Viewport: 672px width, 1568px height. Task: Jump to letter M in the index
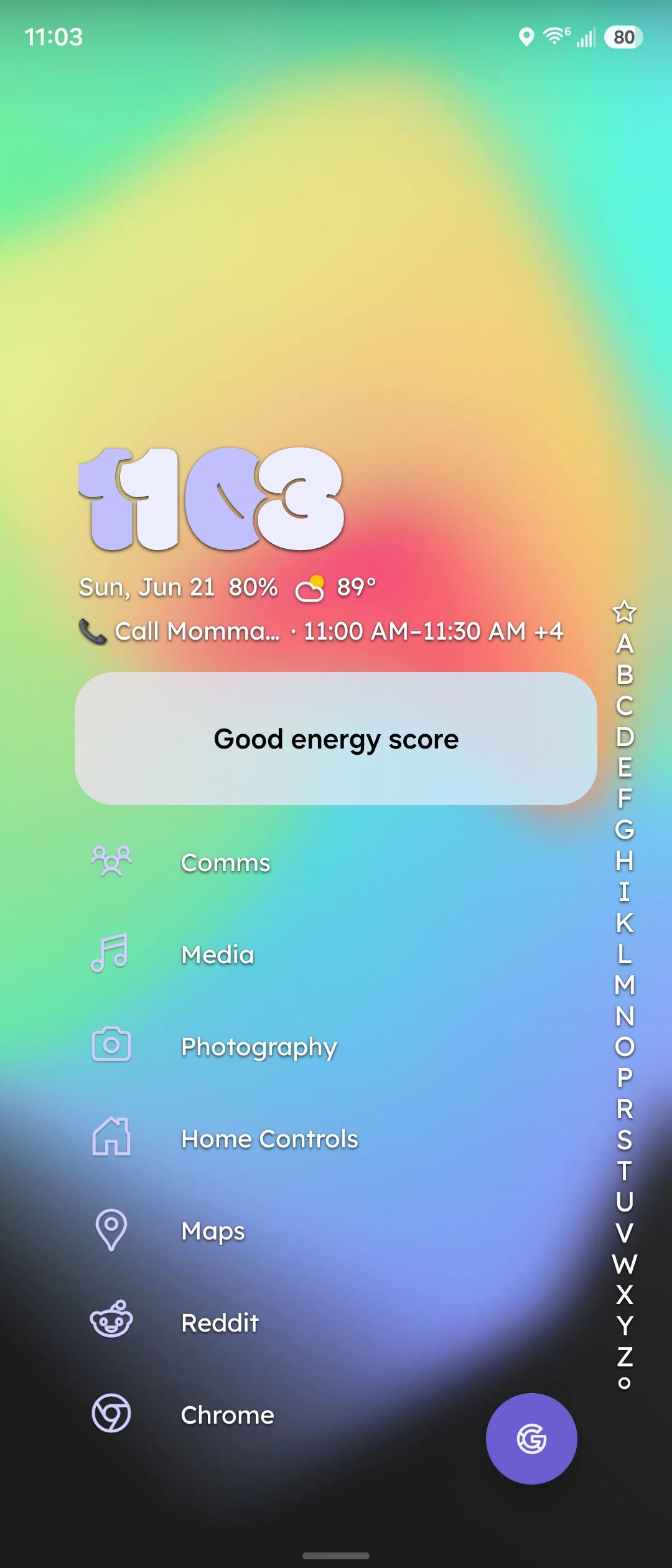point(625,985)
